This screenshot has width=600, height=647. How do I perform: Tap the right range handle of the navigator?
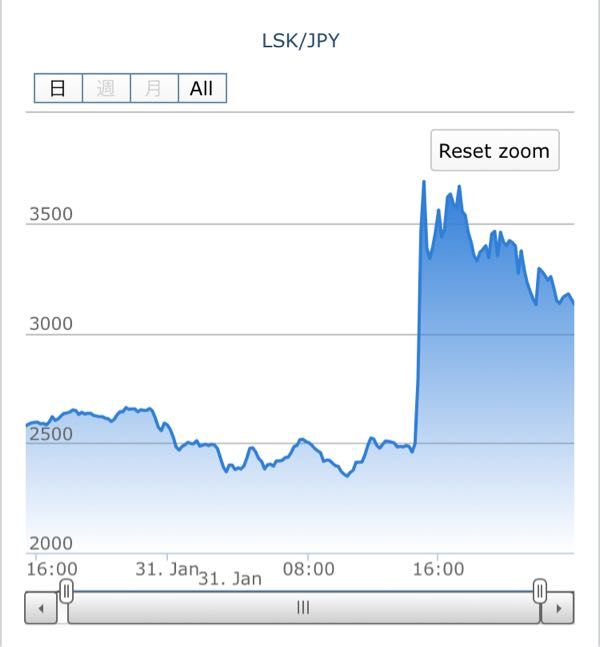(540, 591)
